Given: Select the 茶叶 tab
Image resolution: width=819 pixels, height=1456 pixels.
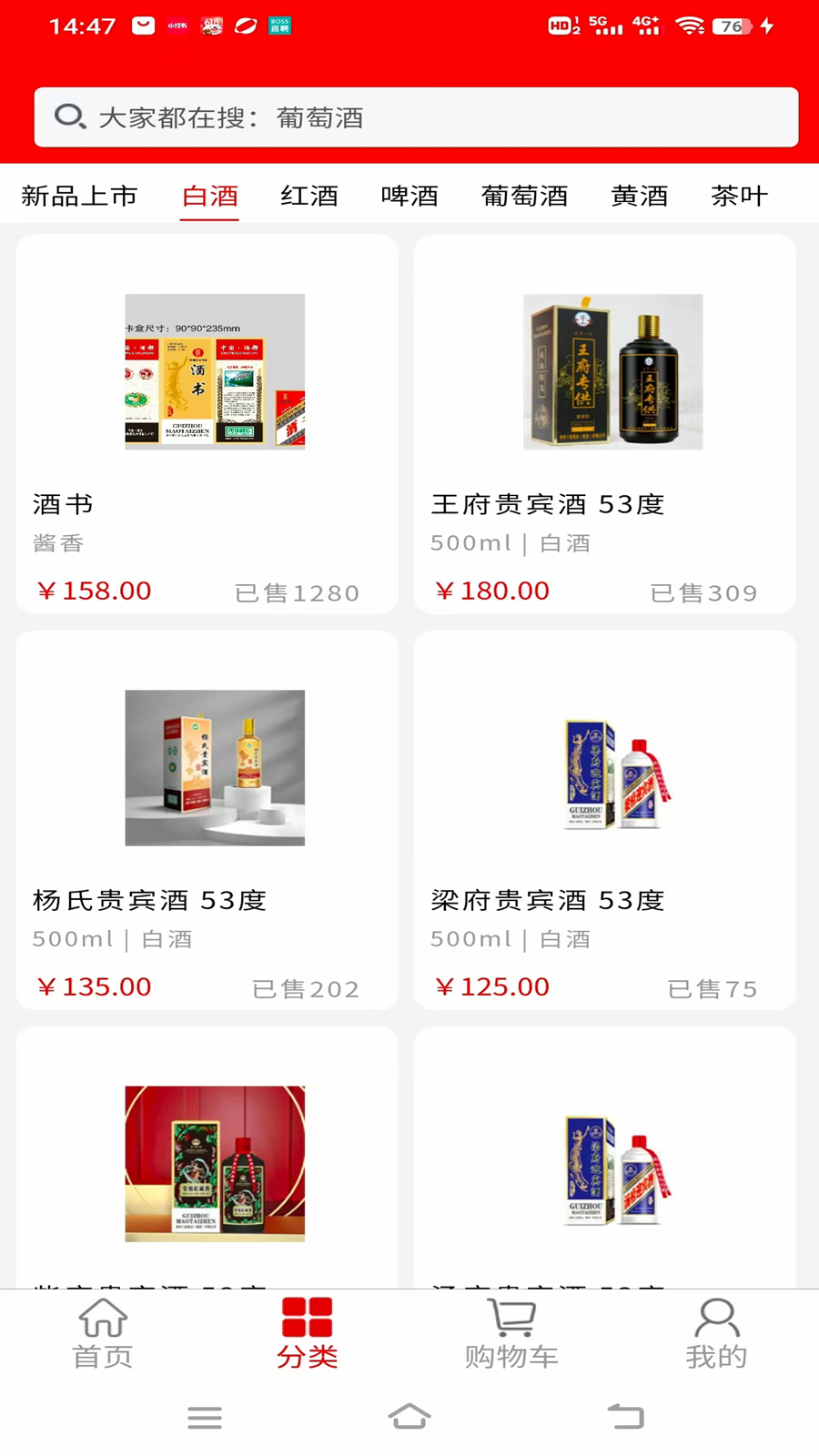Looking at the screenshot, I should tap(740, 196).
